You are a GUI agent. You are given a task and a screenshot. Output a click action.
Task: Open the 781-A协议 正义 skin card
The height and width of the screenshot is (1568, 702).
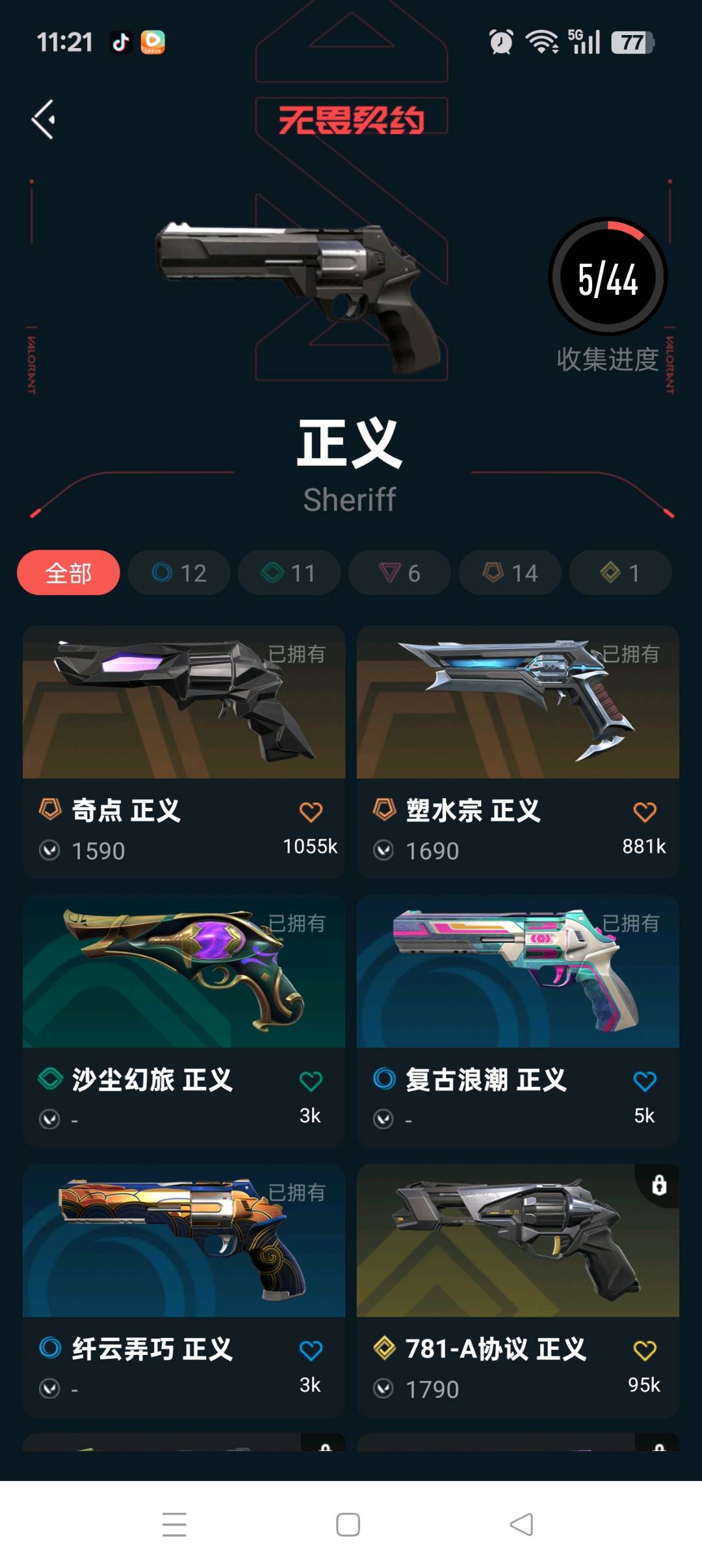[x=518, y=1291]
